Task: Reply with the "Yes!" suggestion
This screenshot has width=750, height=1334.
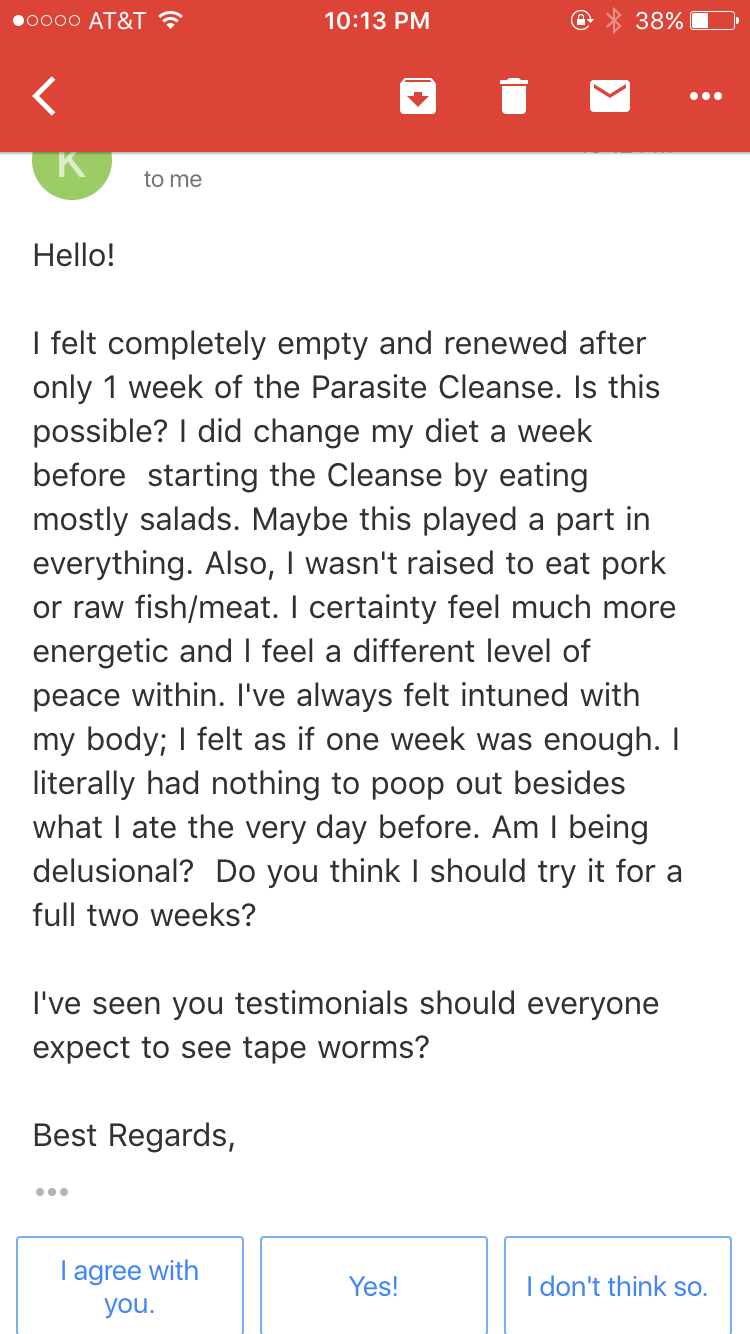Action: (374, 1286)
